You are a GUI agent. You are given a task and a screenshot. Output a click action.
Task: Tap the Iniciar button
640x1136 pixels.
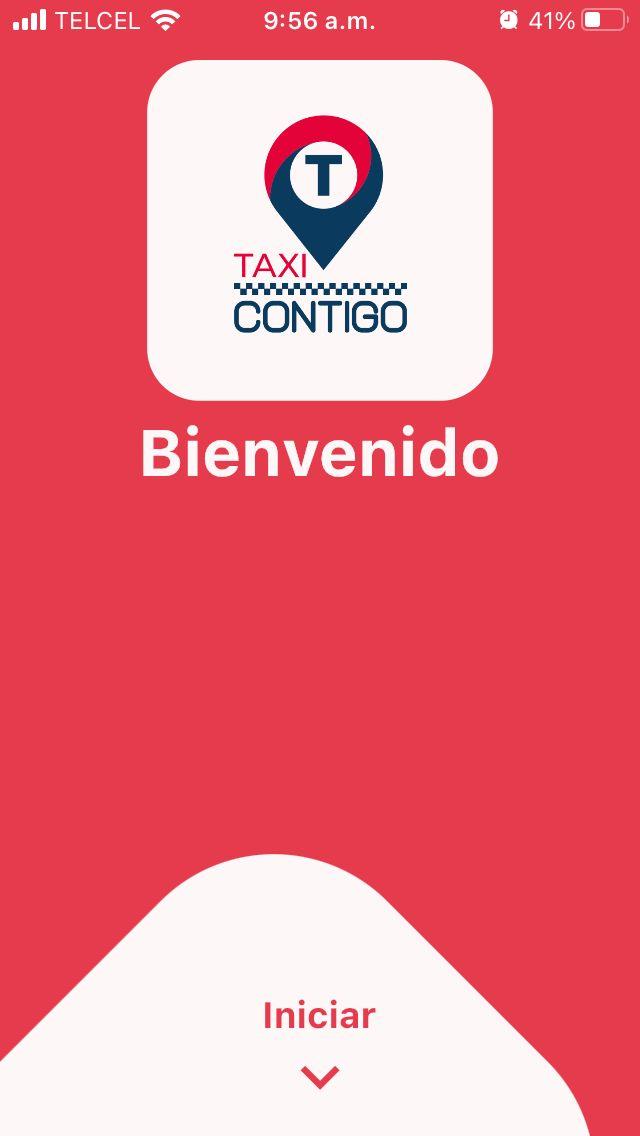[x=319, y=1015]
